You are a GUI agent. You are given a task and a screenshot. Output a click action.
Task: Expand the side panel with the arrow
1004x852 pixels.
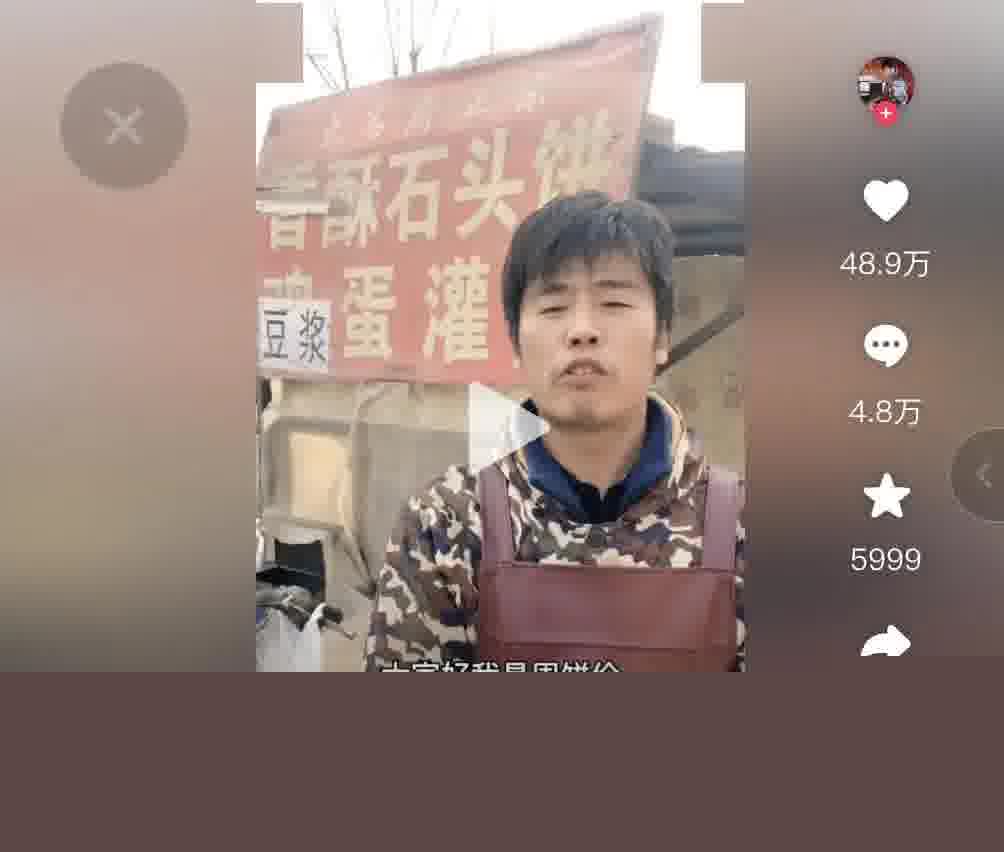click(982, 476)
